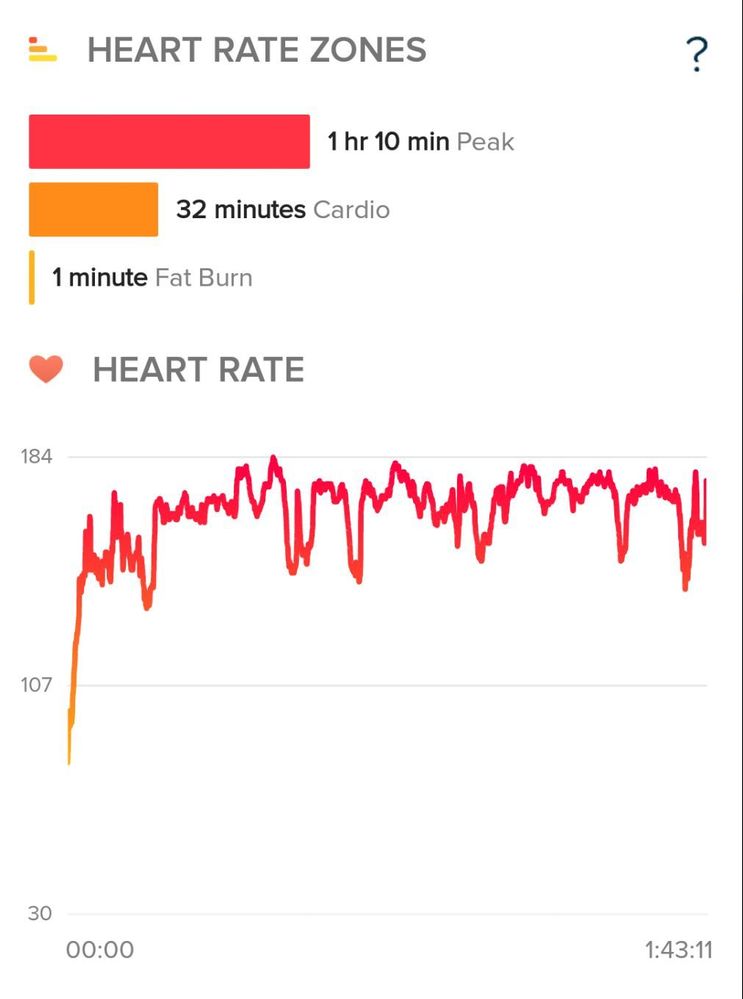The image size is (743, 999).
Task: Open the heart rate zones help icon
Action: [698, 54]
